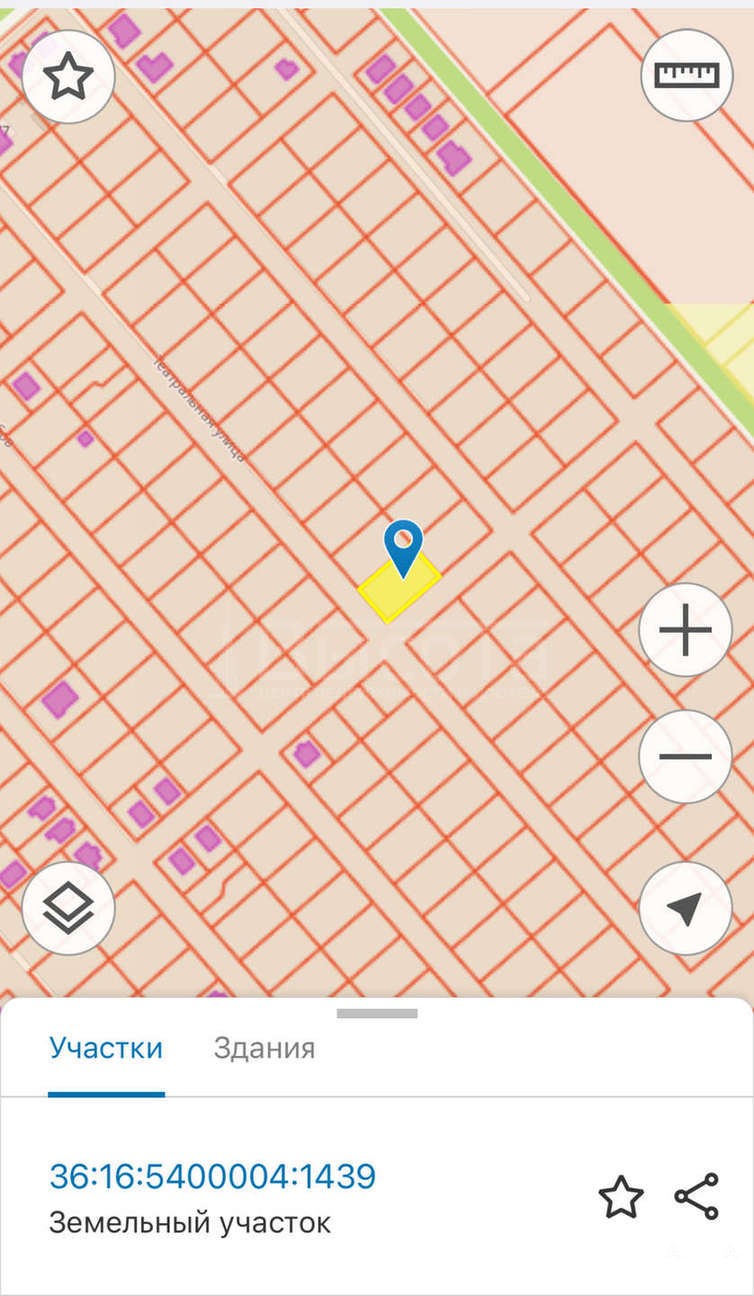This screenshot has width=754, height=1296.
Task: Tap the bottom sheet drag handle
Action: pyautogui.click(x=377, y=1014)
